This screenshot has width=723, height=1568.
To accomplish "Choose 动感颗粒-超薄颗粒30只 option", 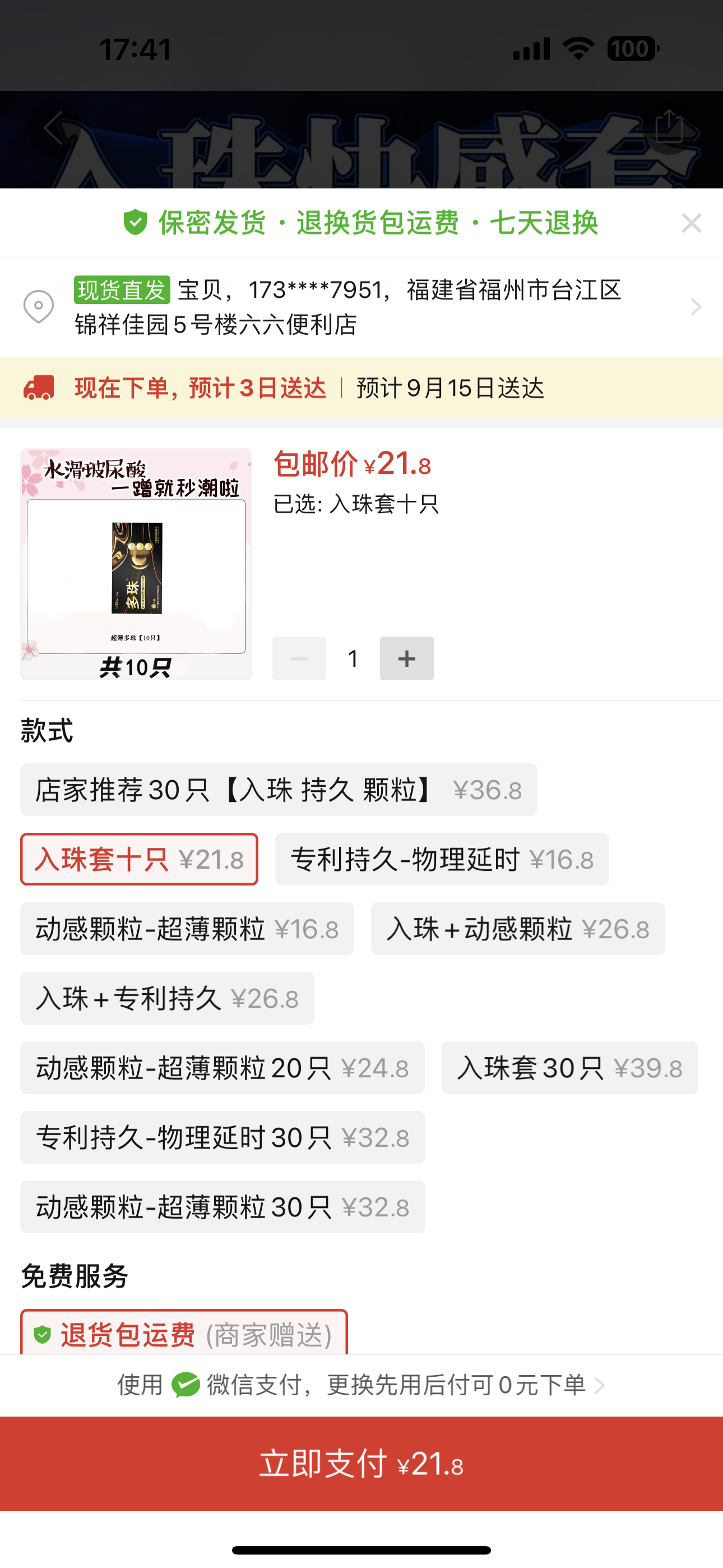I will coord(222,1206).
